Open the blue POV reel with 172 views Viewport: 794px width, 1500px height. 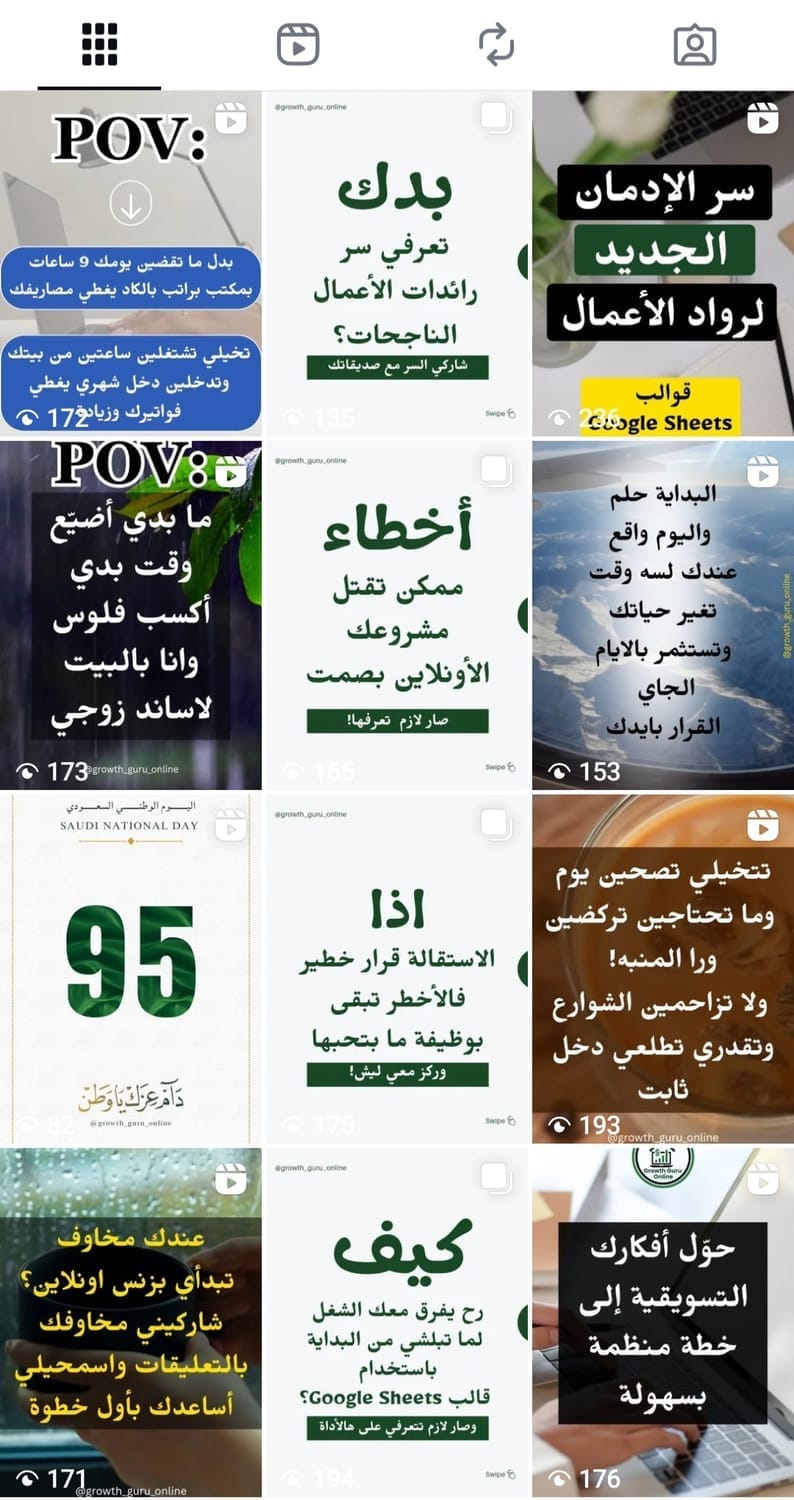pyautogui.click(x=131, y=262)
